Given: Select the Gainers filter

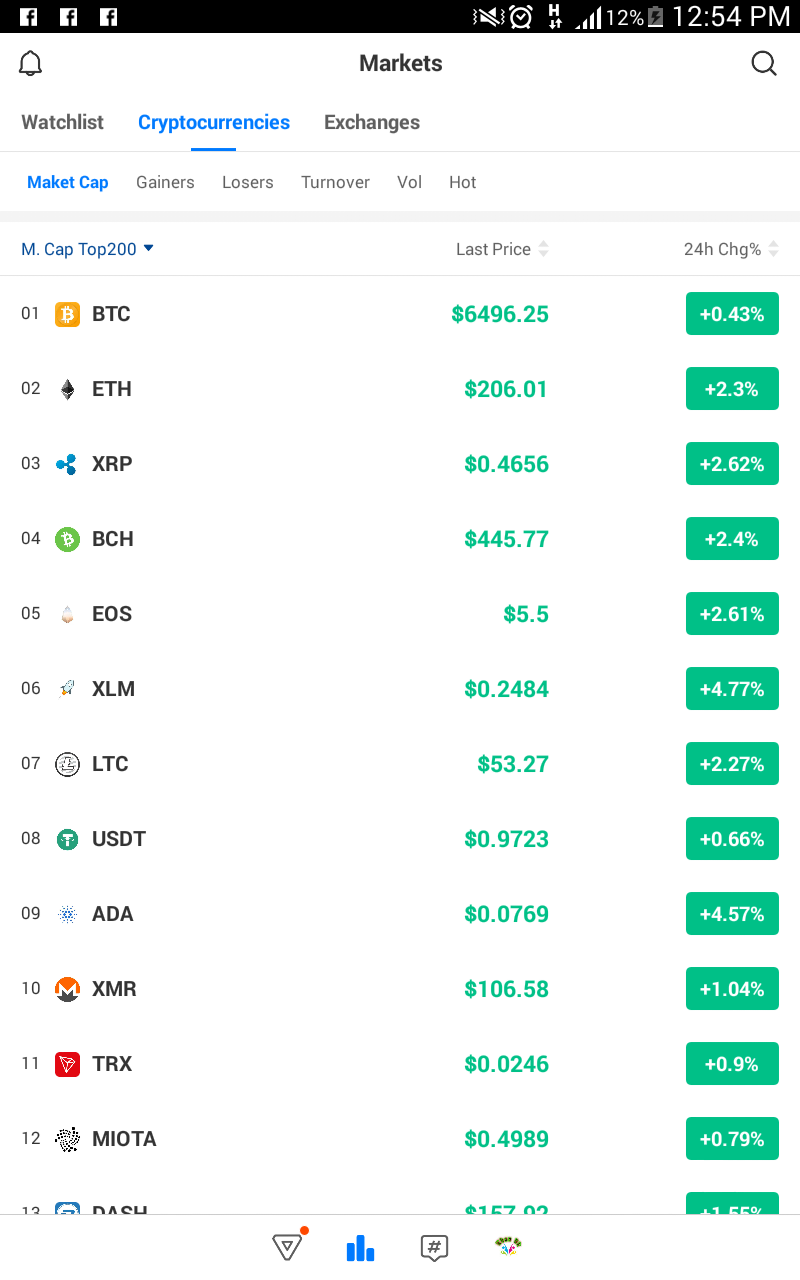Looking at the screenshot, I should [x=165, y=182].
